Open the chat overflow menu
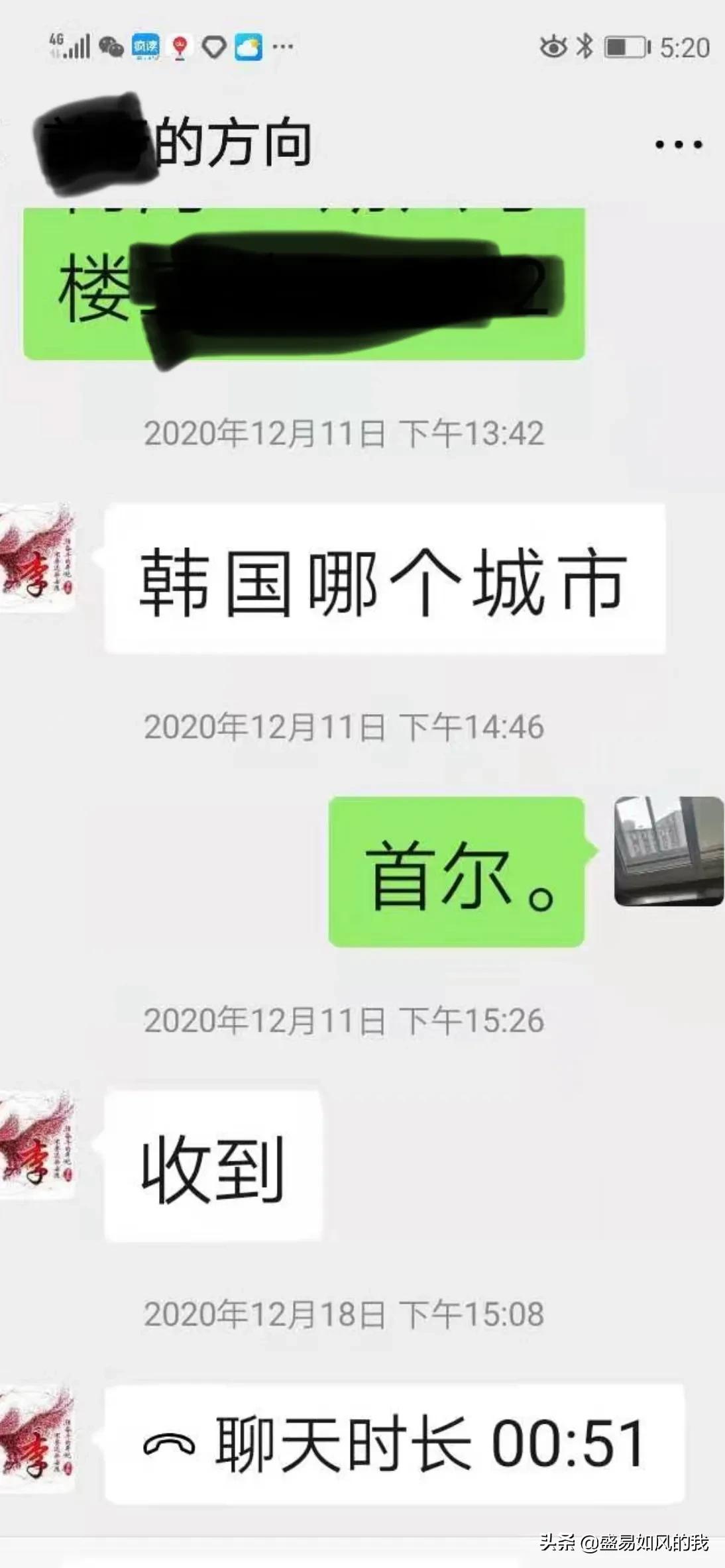The width and height of the screenshot is (725, 1568). click(678, 144)
